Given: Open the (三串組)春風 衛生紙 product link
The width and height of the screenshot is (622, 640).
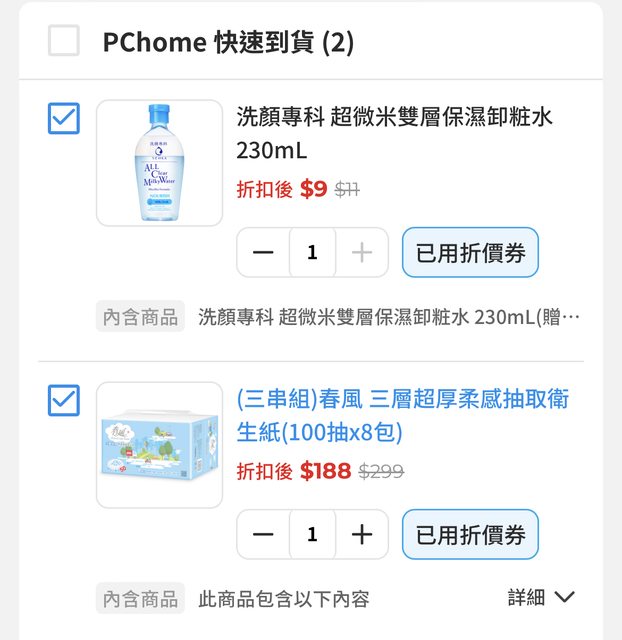Looking at the screenshot, I should click(x=402, y=415).
